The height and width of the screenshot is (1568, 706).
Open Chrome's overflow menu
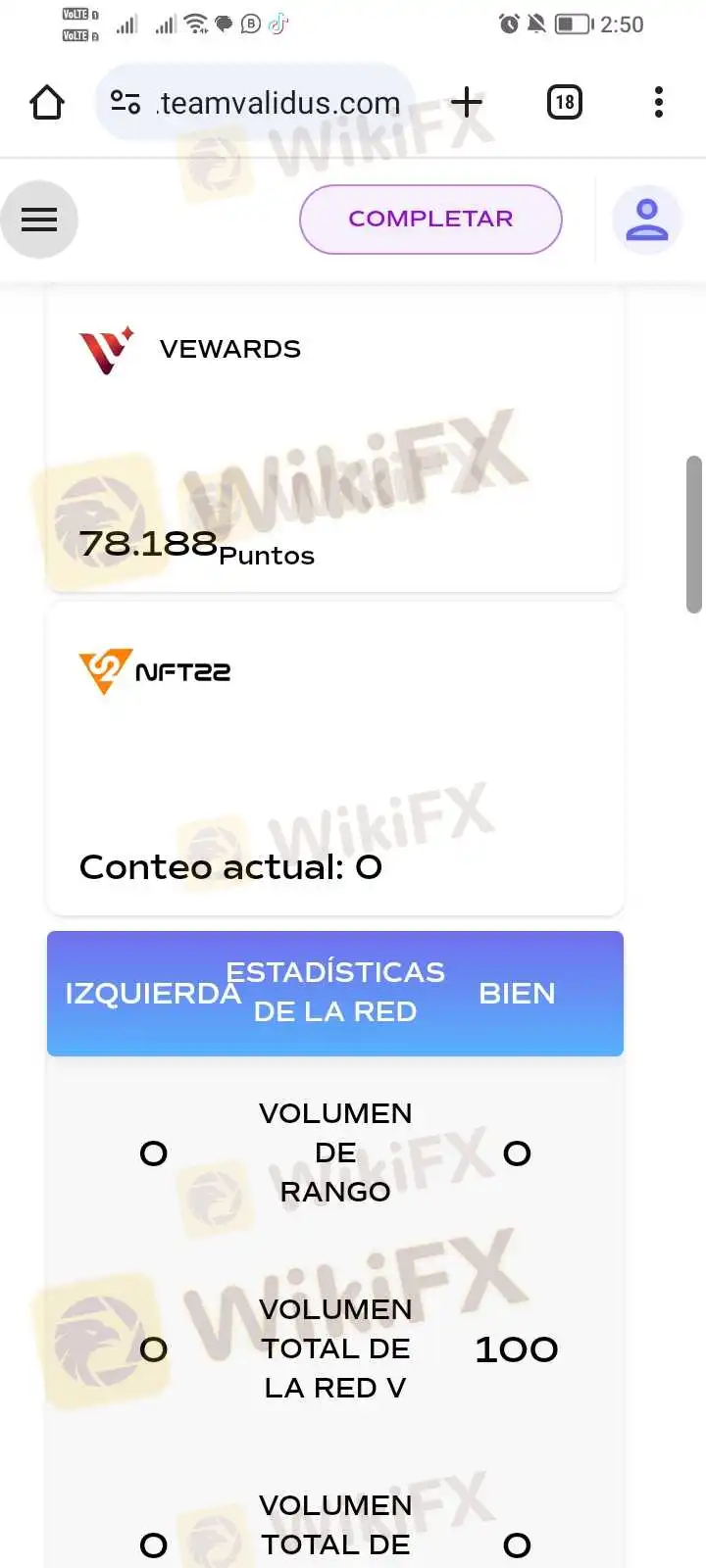(x=658, y=102)
